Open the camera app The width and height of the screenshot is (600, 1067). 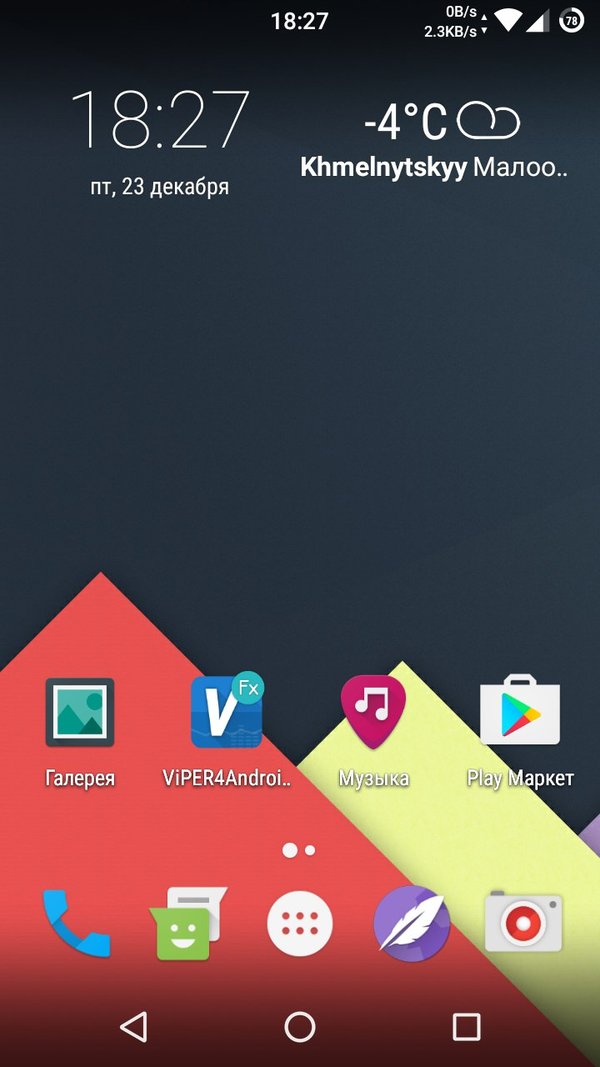(x=523, y=922)
